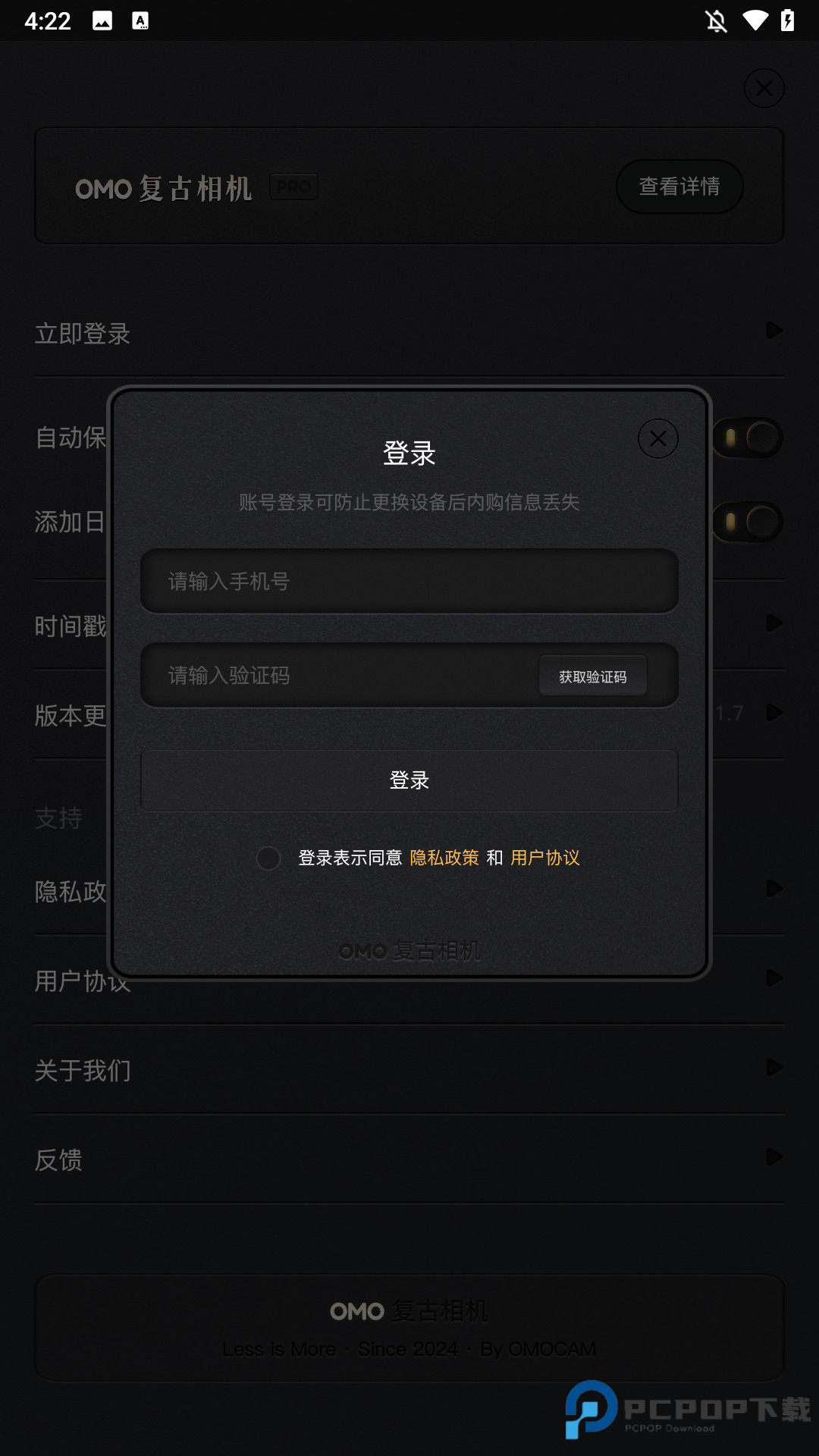The image size is (819, 1456).
Task: Close the 登录 dialog via its X icon
Action: (657, 438)
